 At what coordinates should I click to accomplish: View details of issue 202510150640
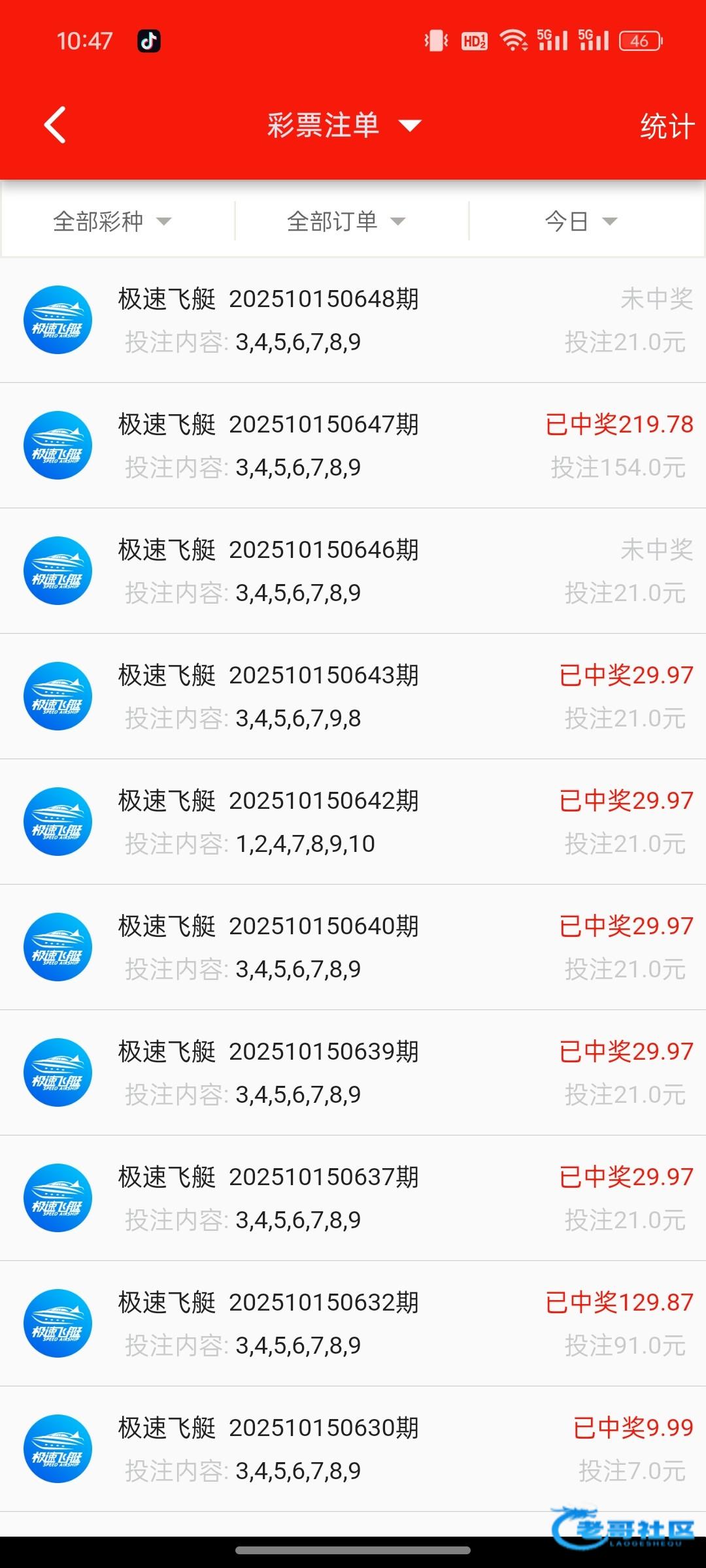[353, 947]
